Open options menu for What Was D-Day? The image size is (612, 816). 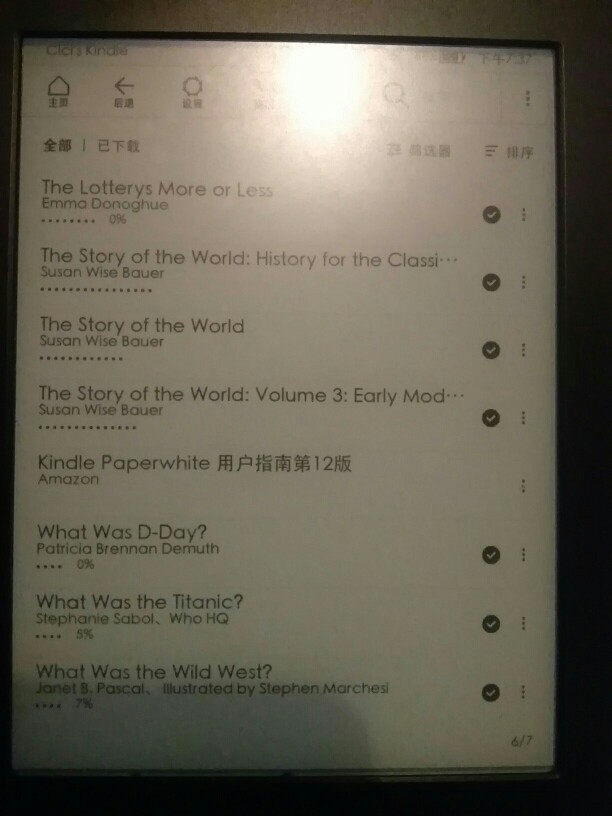tap(523, 554)
